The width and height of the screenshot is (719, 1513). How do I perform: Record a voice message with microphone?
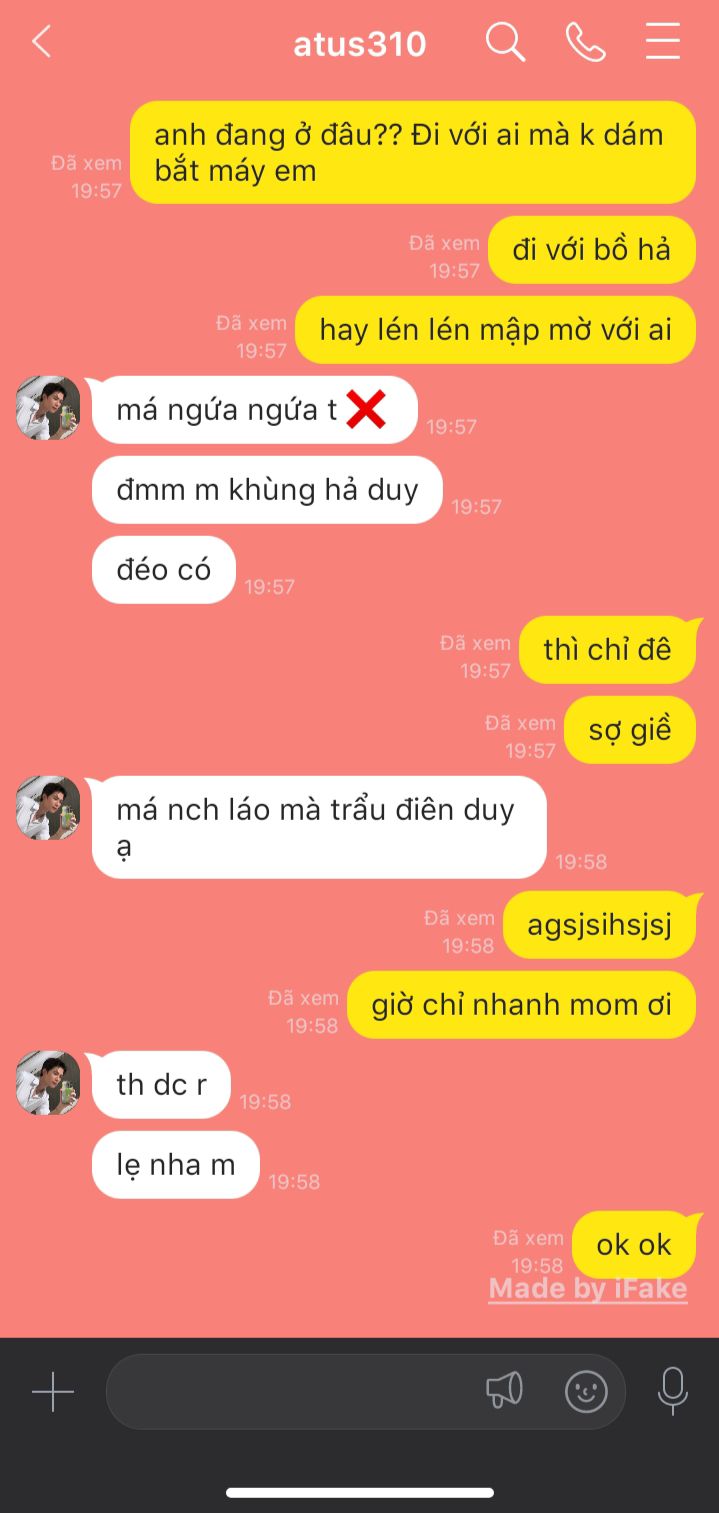(673, 1391)
